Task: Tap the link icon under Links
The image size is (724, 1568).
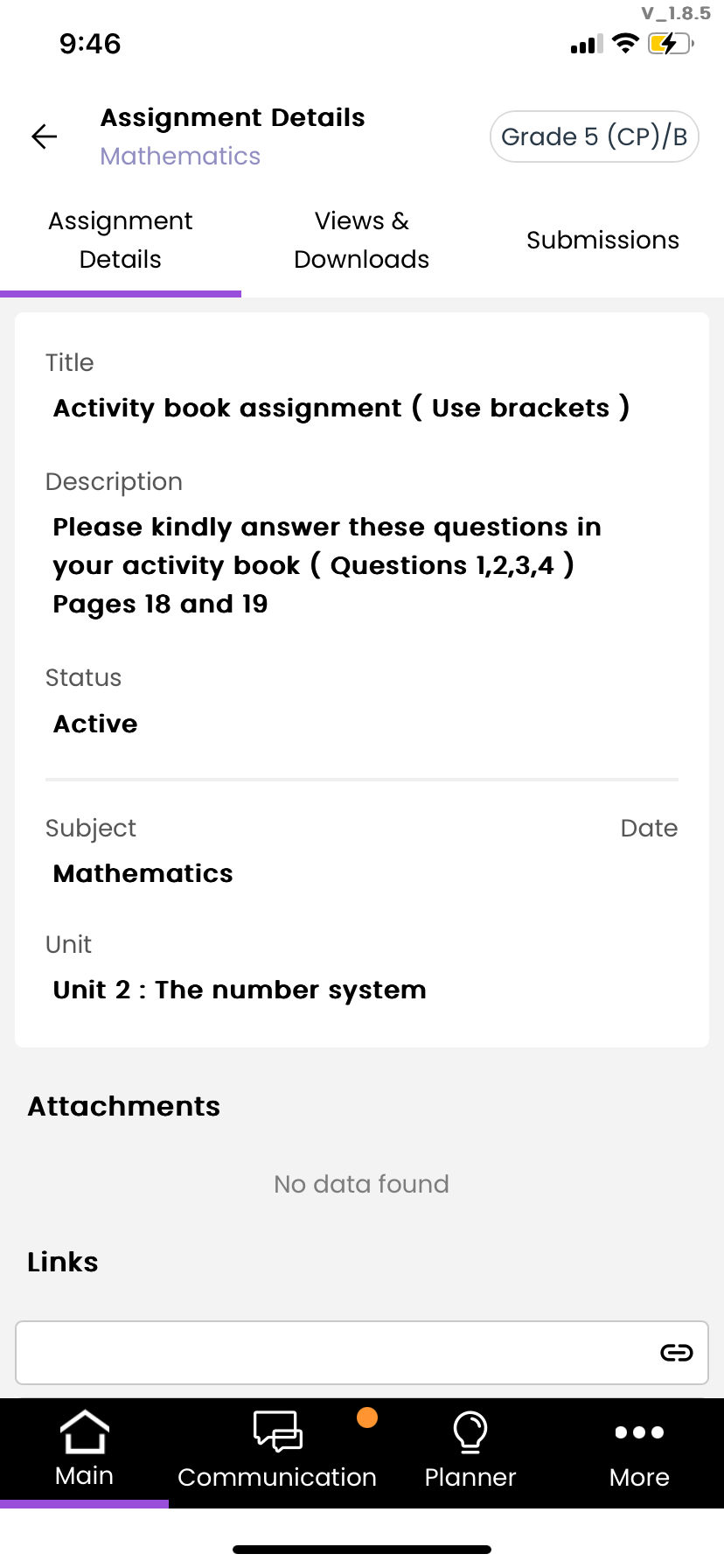Action: pos(676,1353)
